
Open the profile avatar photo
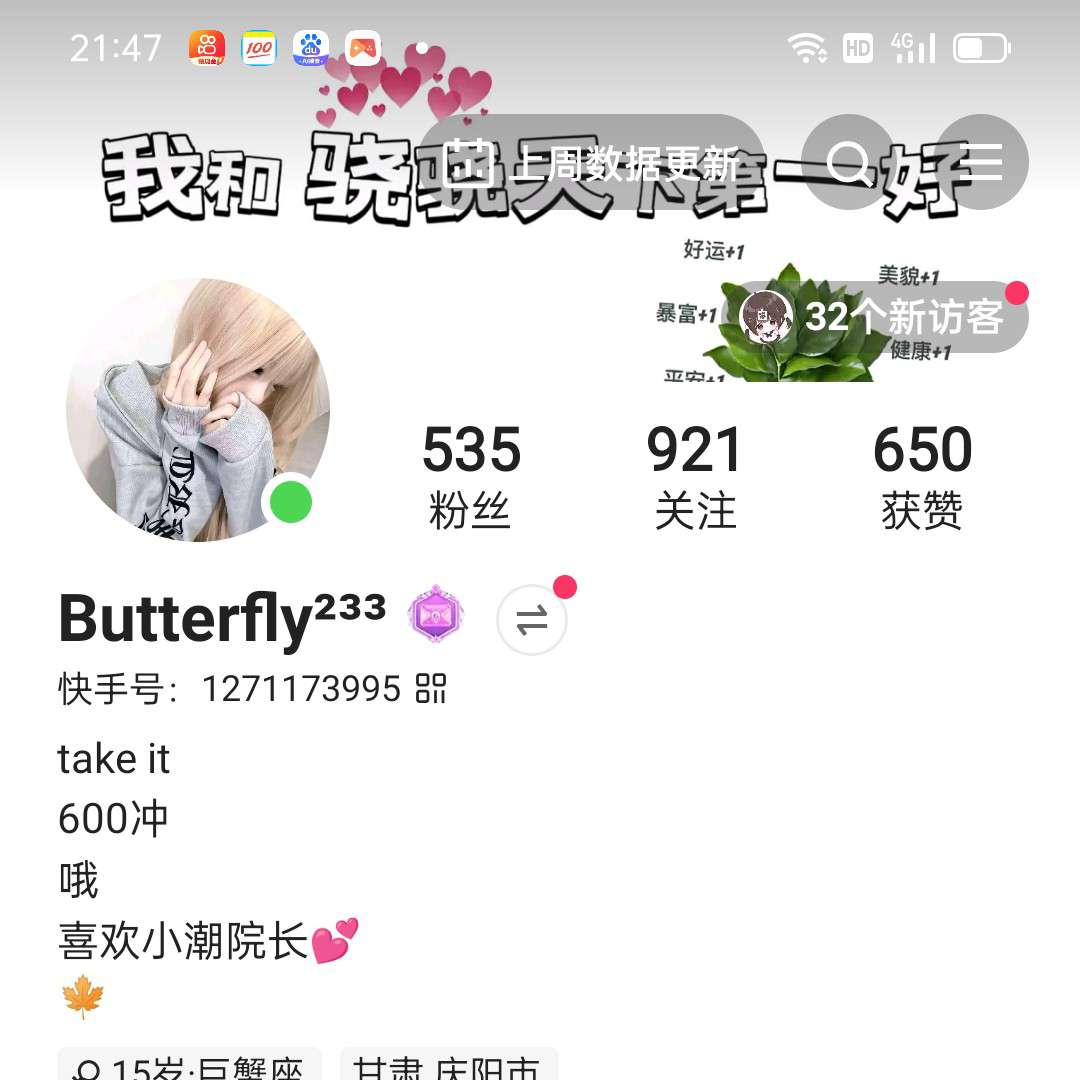[x=198, y=410]
